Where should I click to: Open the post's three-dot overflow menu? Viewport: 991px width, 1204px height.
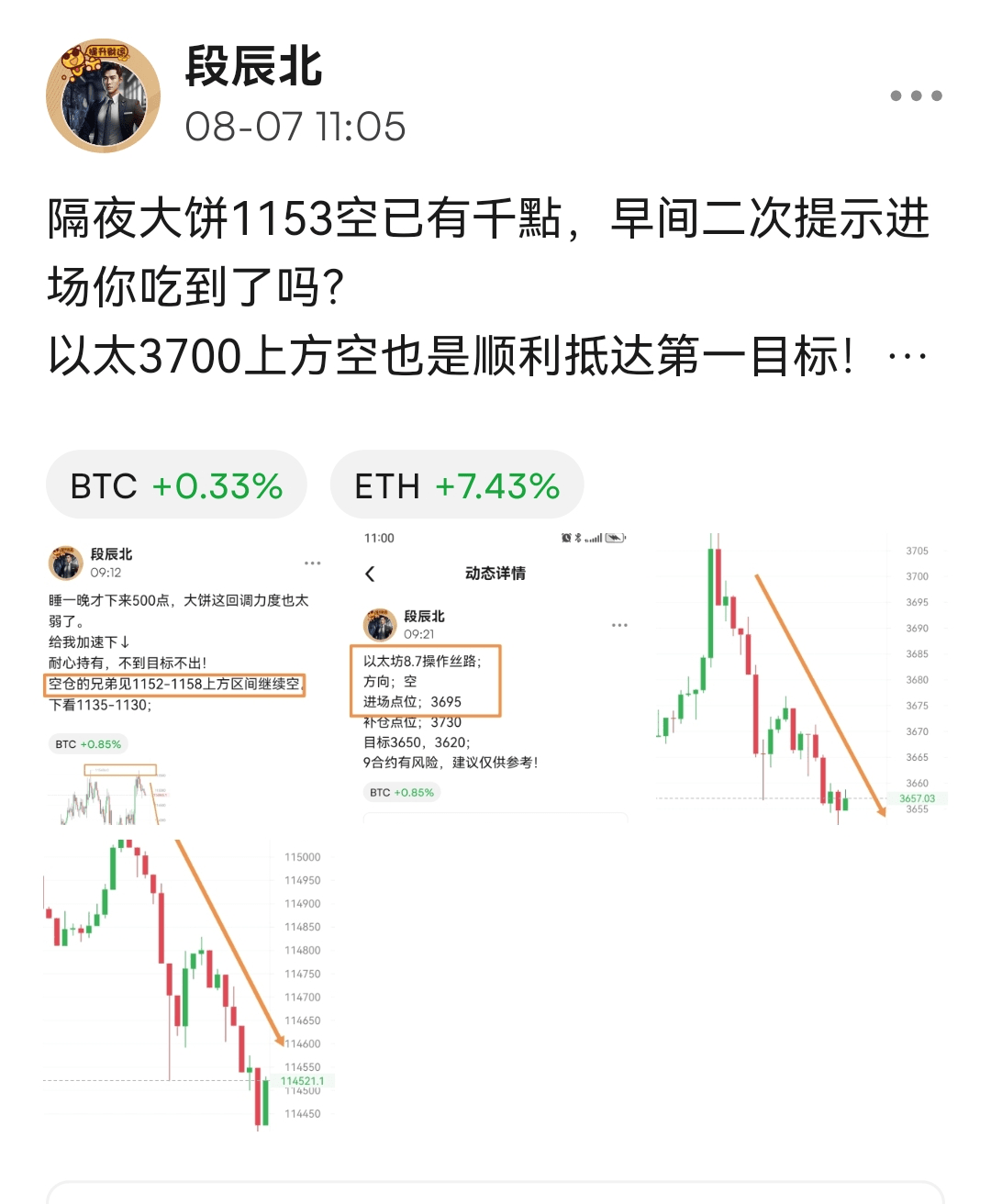click(916, 95)
